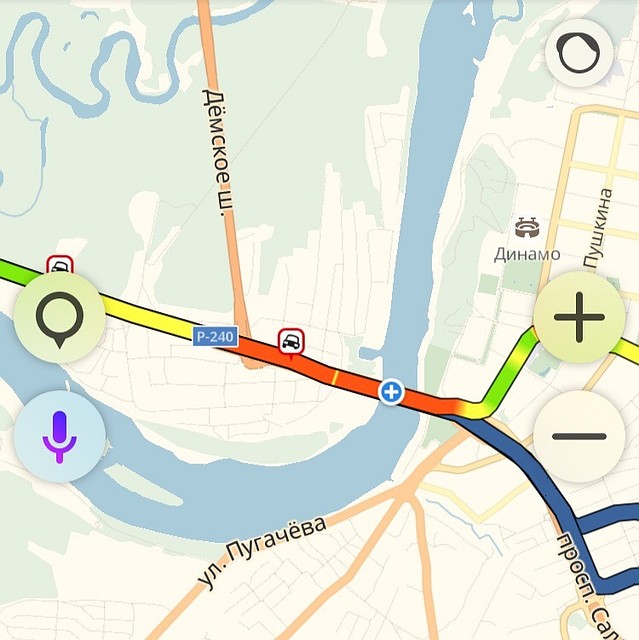Open accident marker above the pin button
This screenshot has width=639, height=640.
click(61, 266)
